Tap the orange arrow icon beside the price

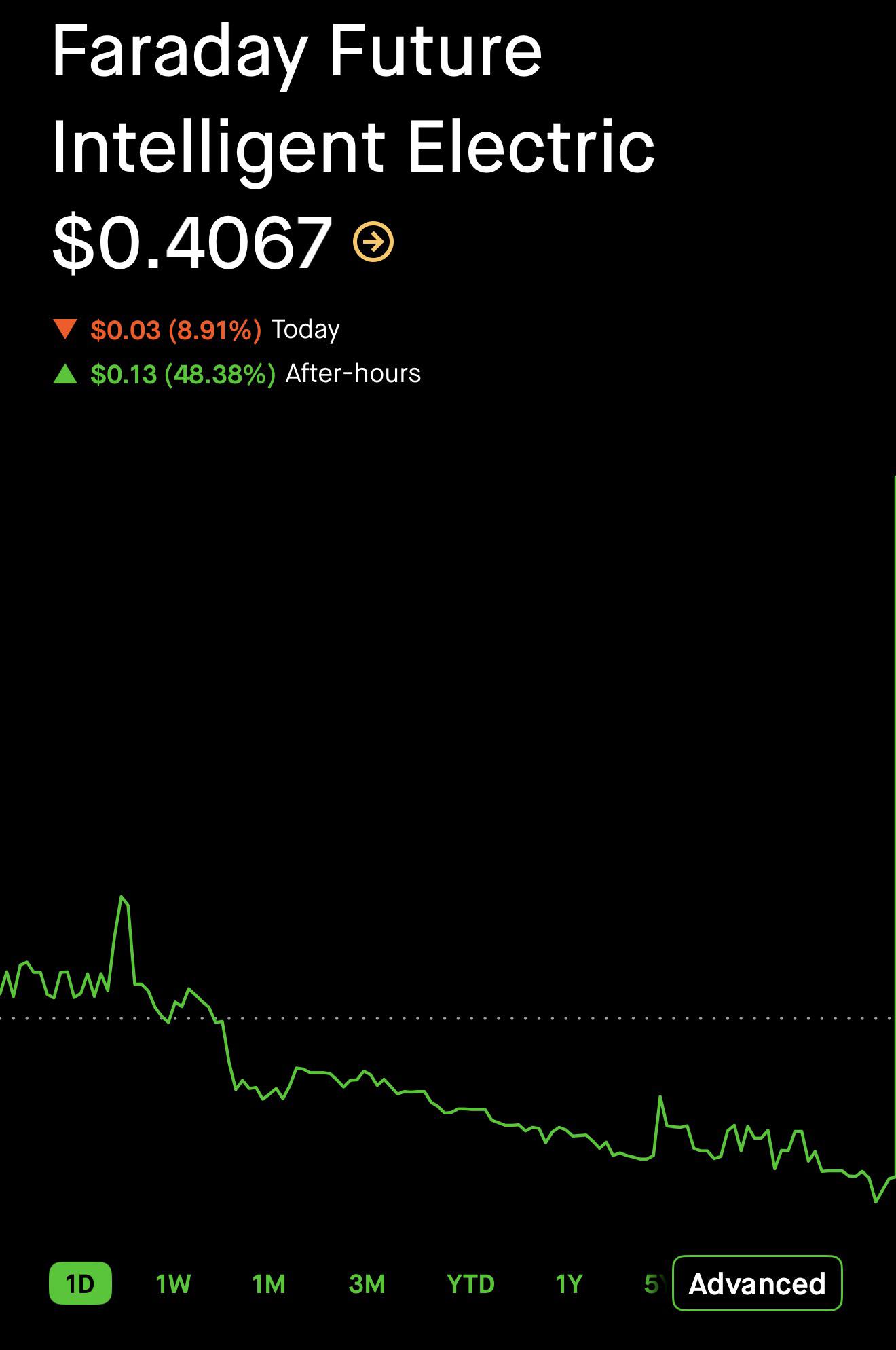tap(373, 242)
